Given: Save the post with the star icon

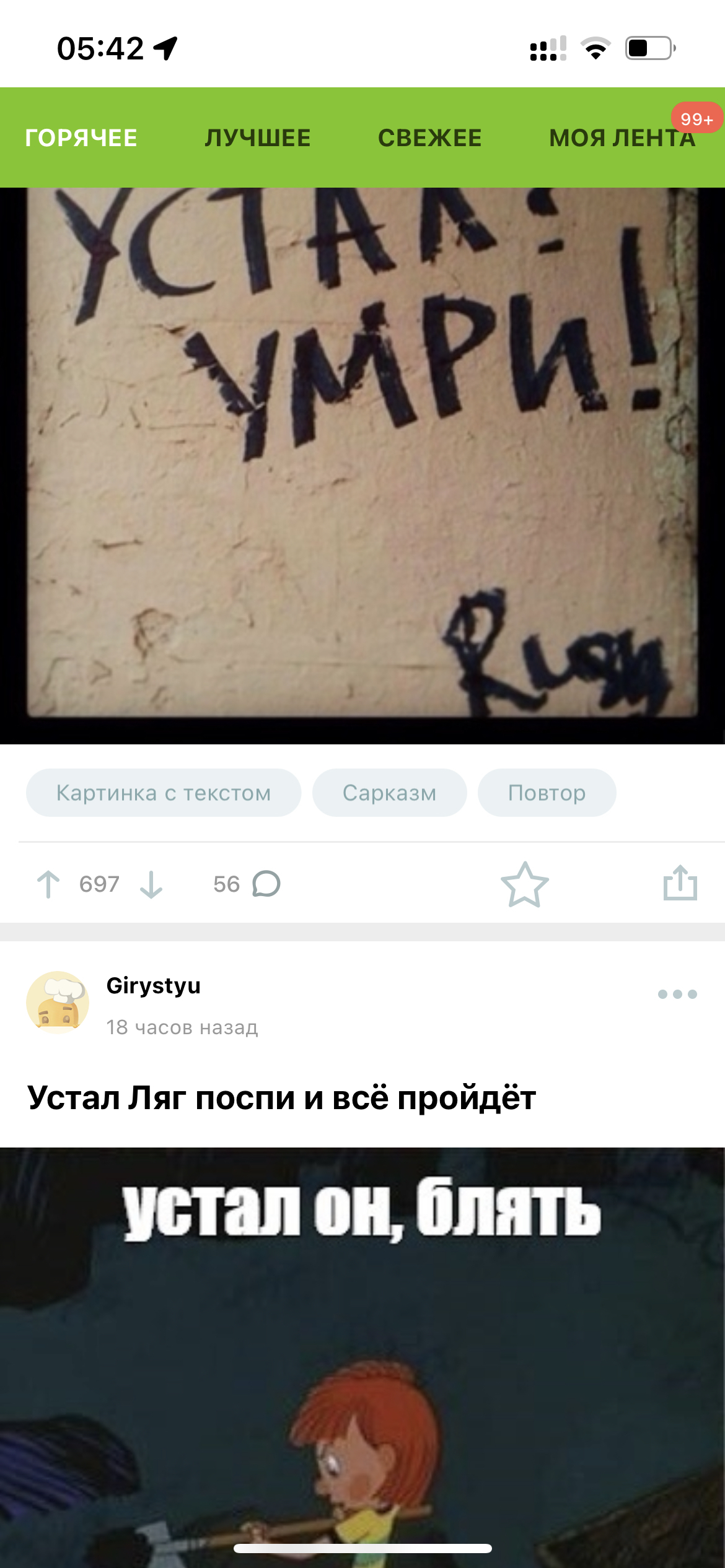Looking at the screenshot, I should pos(524,884).
